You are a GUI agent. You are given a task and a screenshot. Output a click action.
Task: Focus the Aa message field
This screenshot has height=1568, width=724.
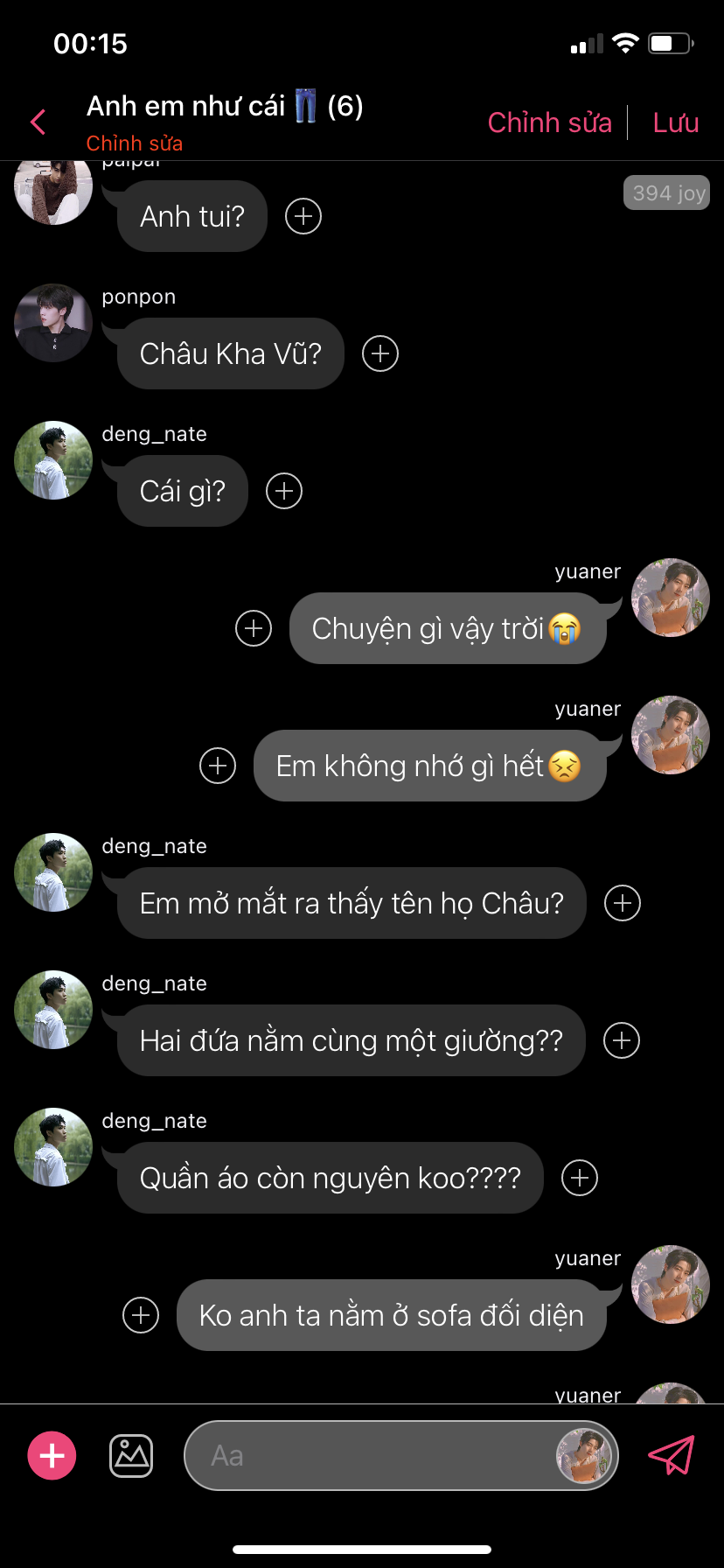(x=367, y=1455)
